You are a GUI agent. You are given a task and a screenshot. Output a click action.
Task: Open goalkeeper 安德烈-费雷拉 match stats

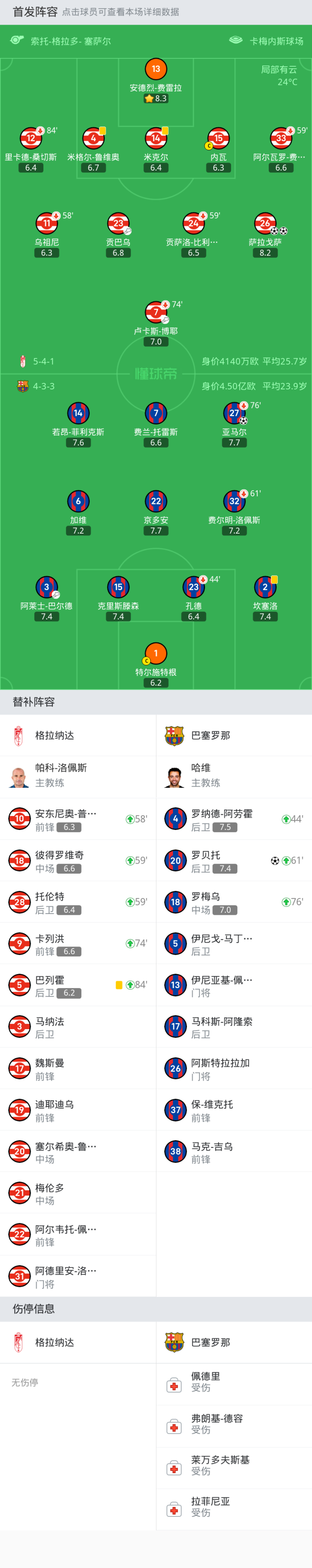[x=156, y=69]
